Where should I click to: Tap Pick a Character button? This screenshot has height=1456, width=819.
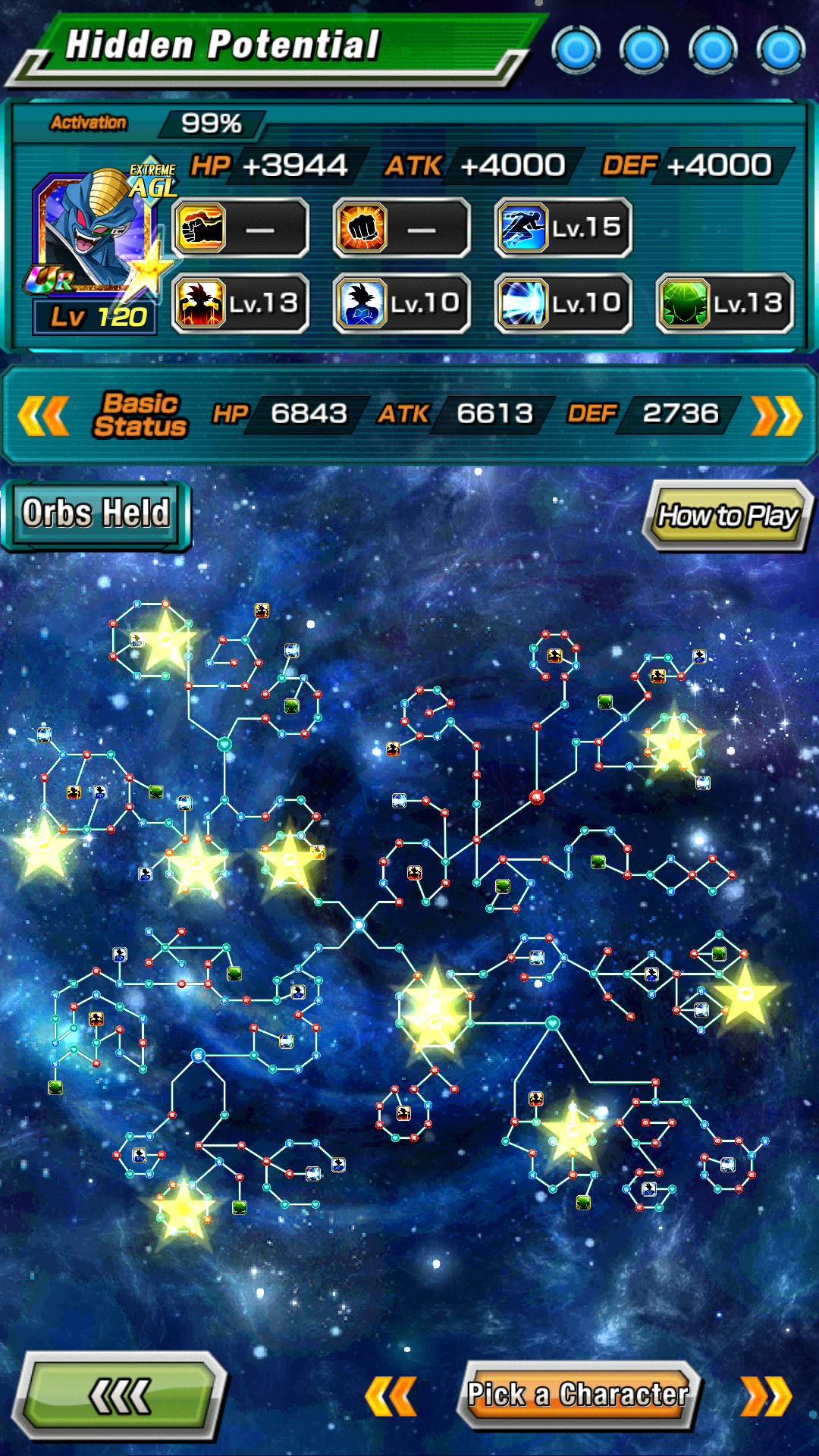(578, 1395)
